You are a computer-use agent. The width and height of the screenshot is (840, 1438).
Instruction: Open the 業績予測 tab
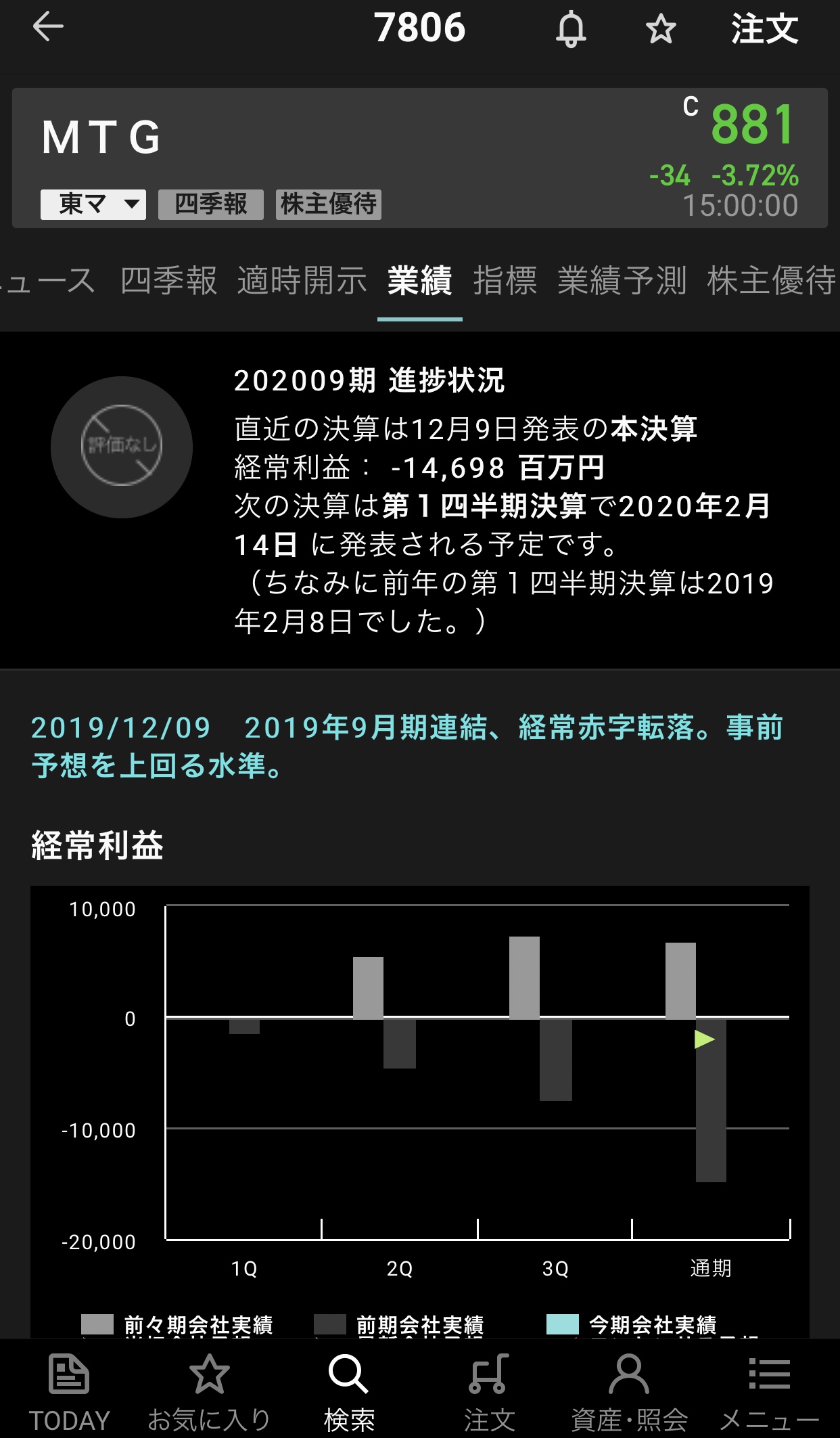622,281
